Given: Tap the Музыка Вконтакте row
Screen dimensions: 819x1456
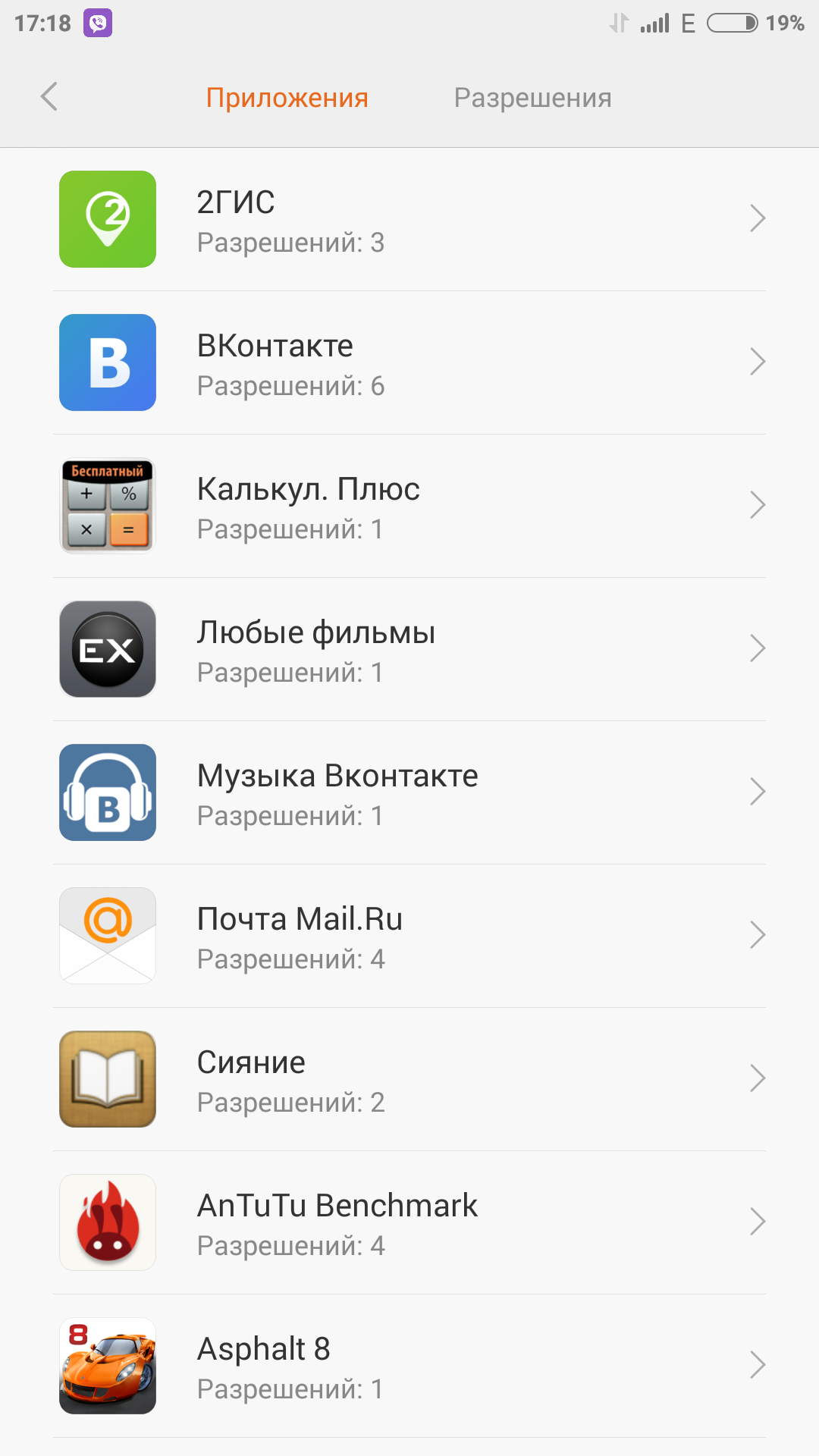Looking at the screenshot, I should [x=409, y=792].
